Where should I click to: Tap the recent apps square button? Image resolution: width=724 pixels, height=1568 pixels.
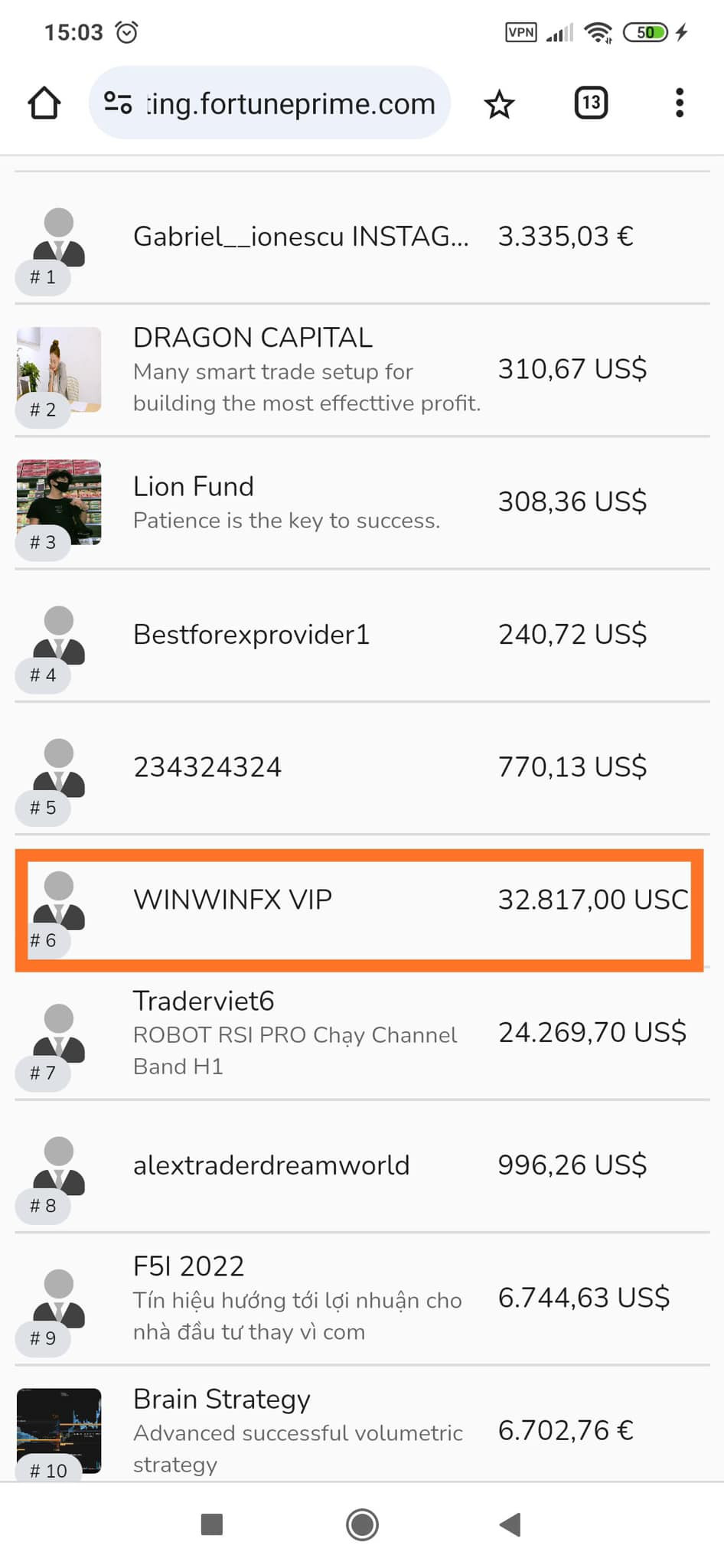[210, 1524]
